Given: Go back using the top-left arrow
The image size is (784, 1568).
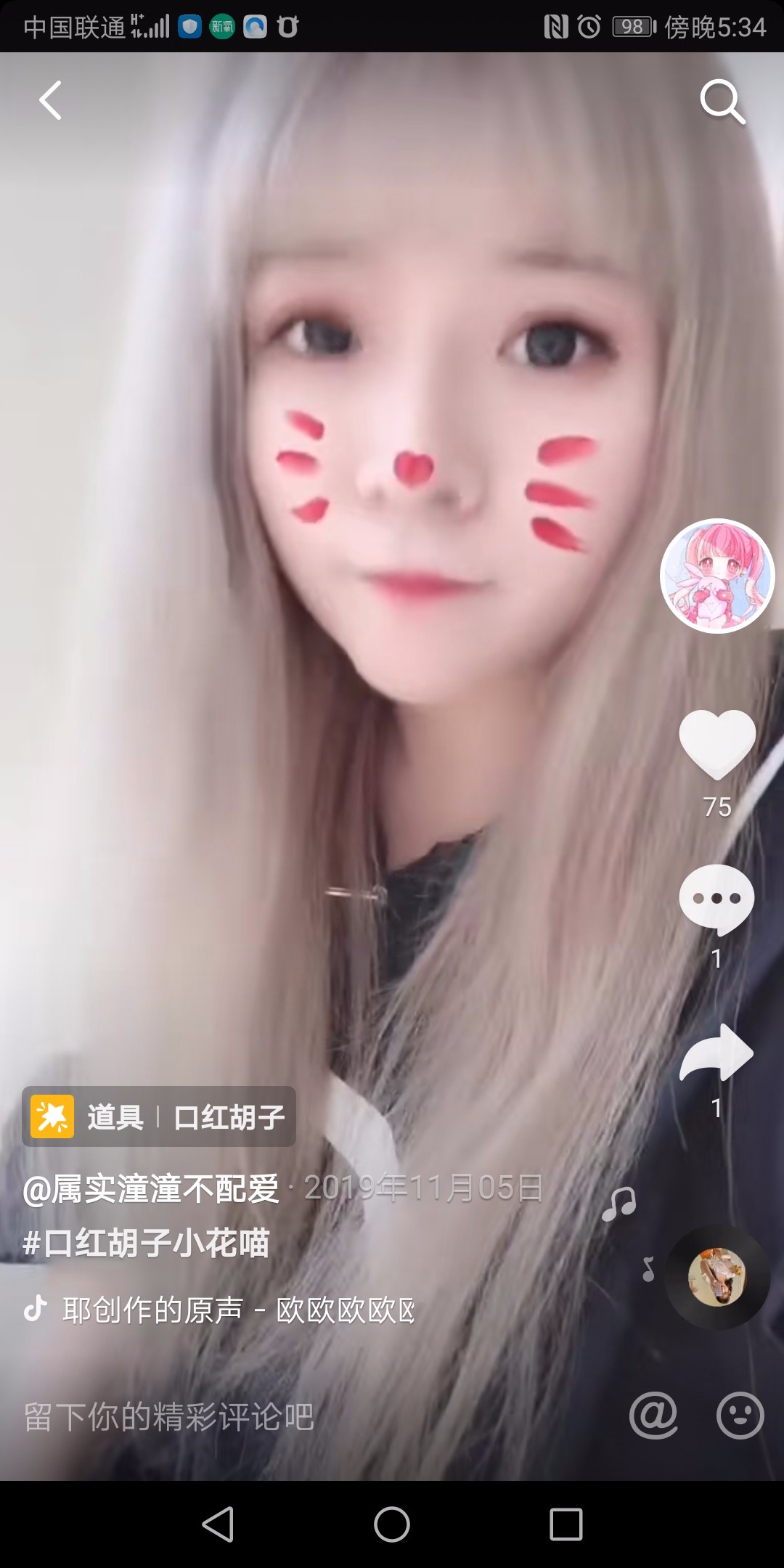Looking at the screenshot, I should coord(50,100).
